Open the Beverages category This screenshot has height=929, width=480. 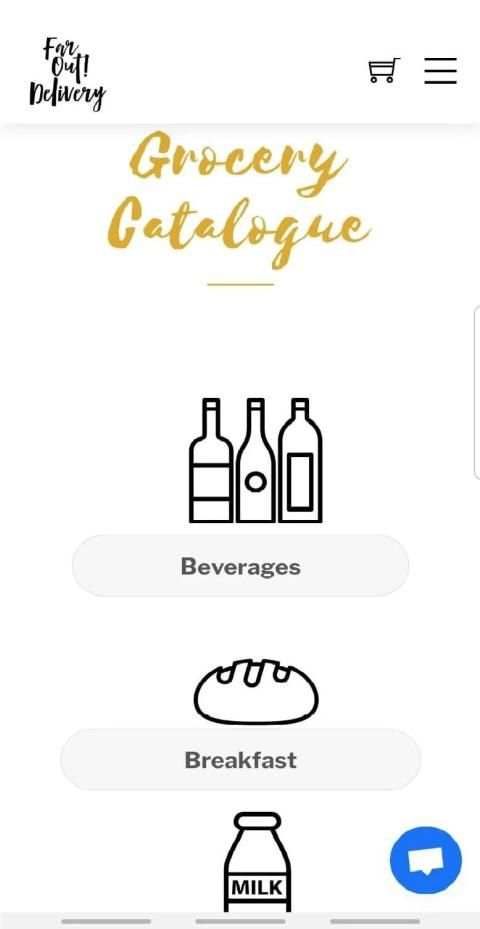click(x=241, y=566)
